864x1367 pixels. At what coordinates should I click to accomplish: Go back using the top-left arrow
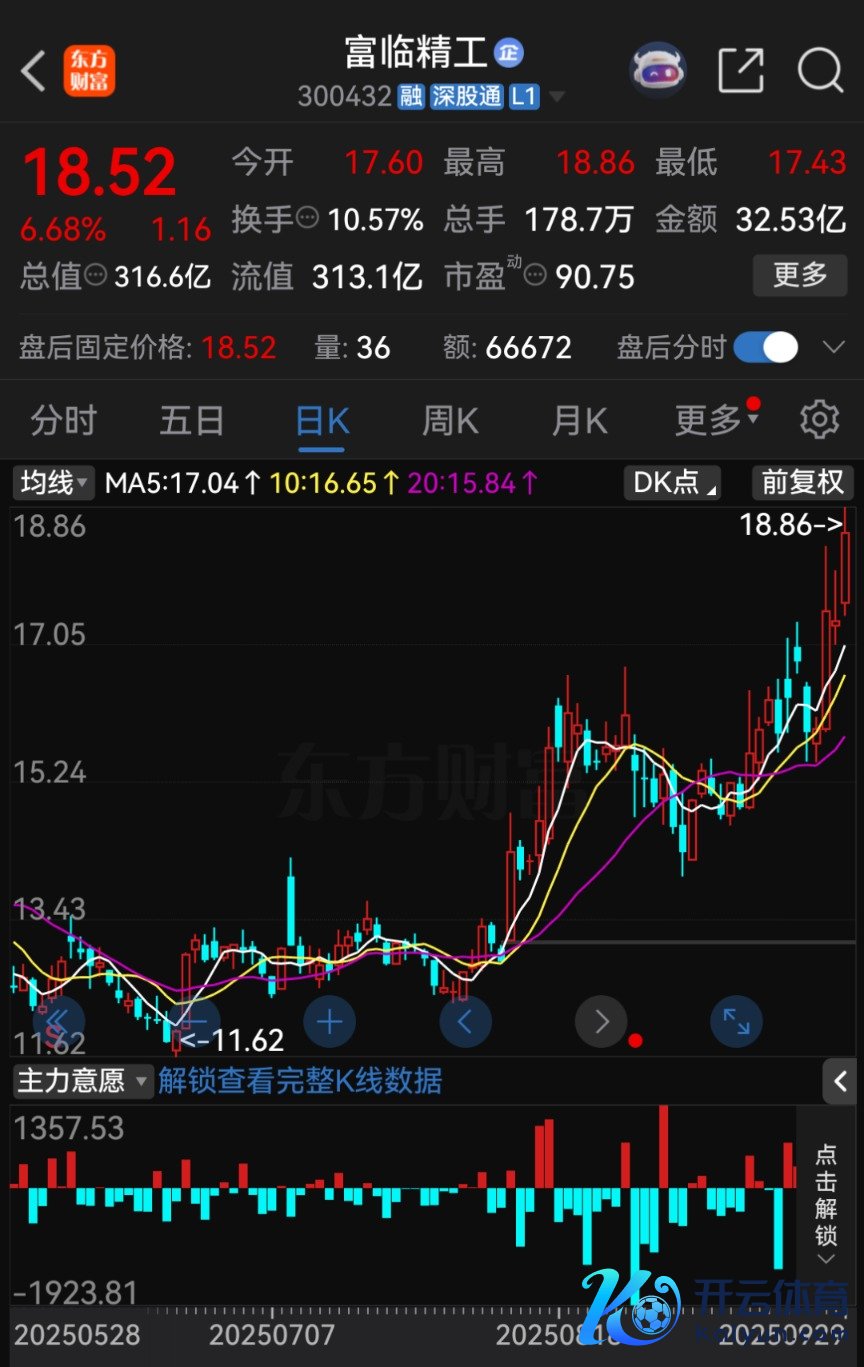point(34,71)
